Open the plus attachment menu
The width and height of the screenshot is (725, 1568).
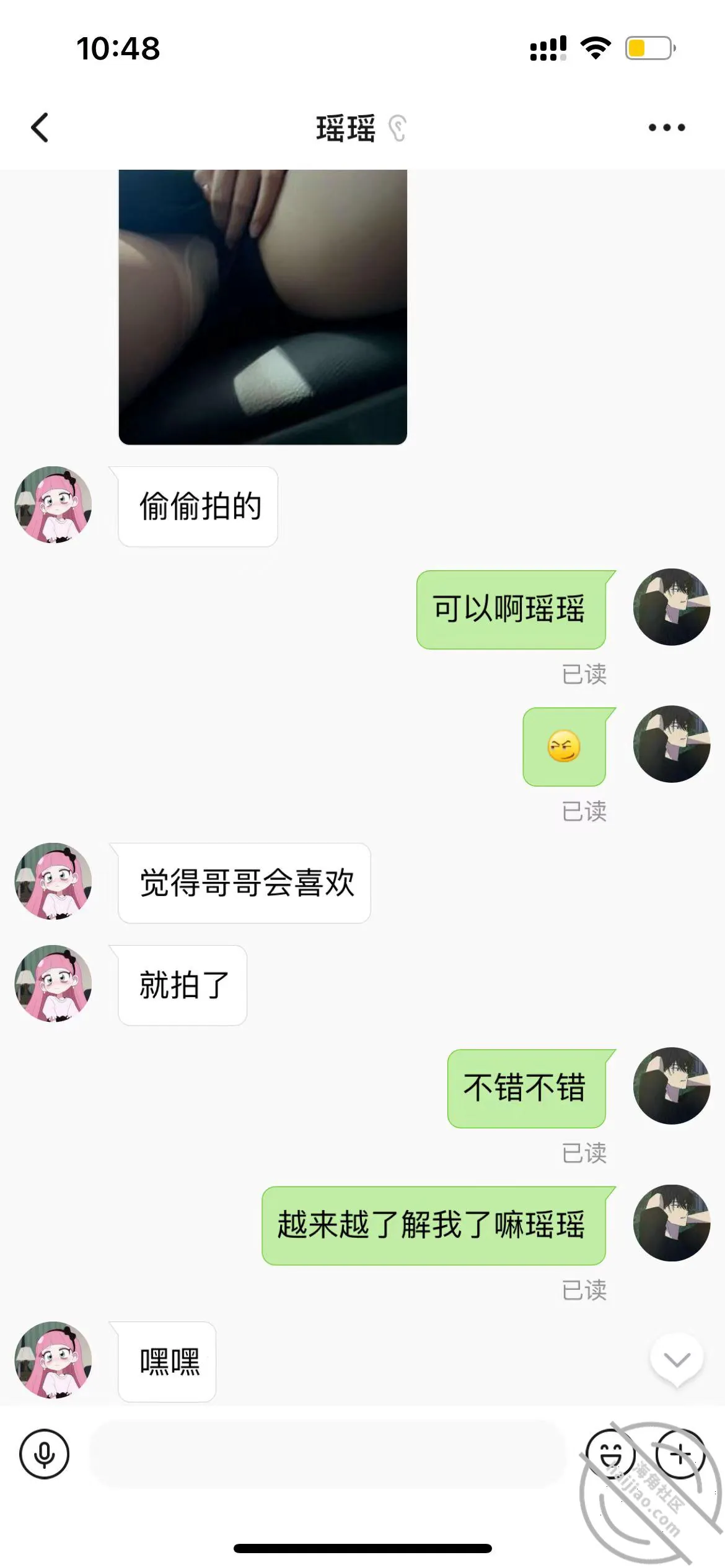(x=680, y=1454)
